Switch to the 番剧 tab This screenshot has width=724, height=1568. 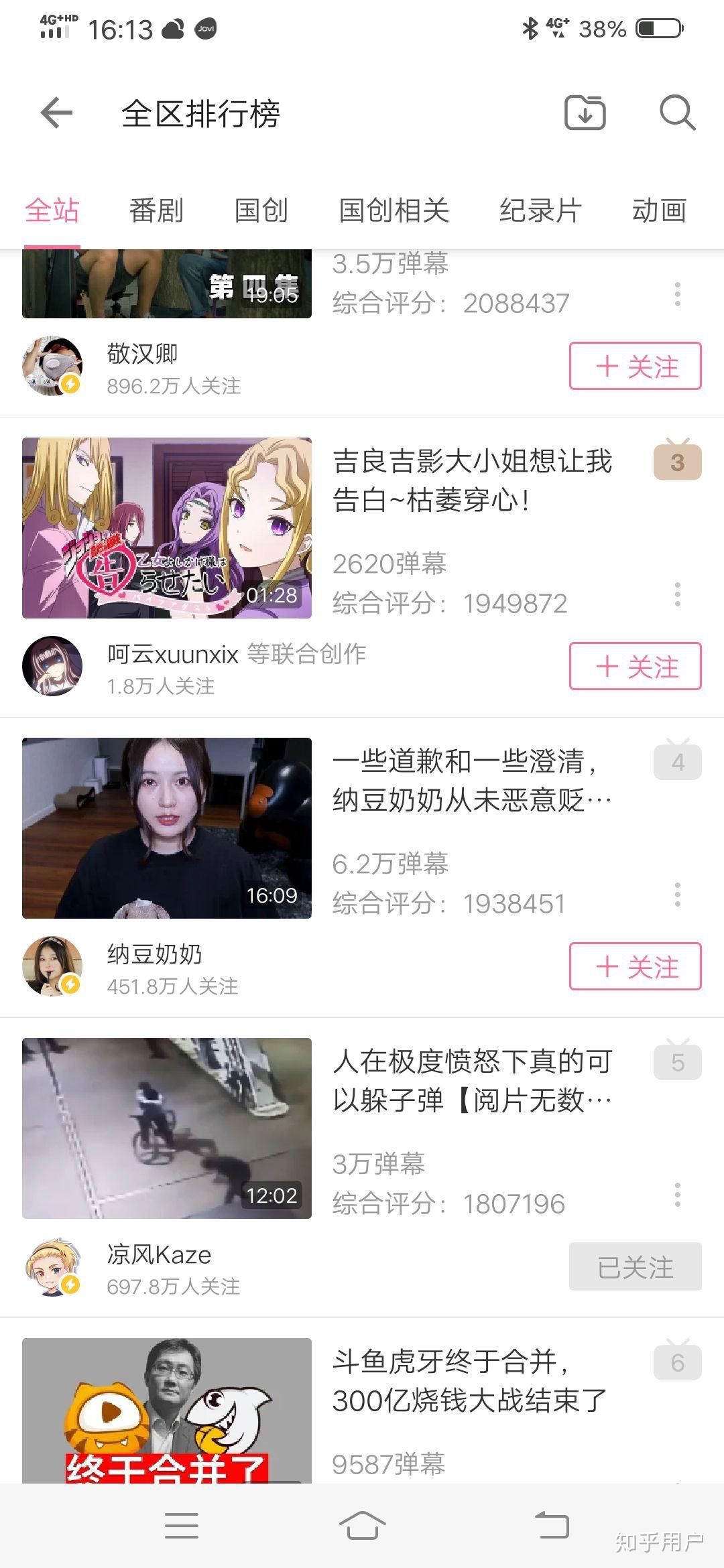pyautogui.click(x=158, y=210)
